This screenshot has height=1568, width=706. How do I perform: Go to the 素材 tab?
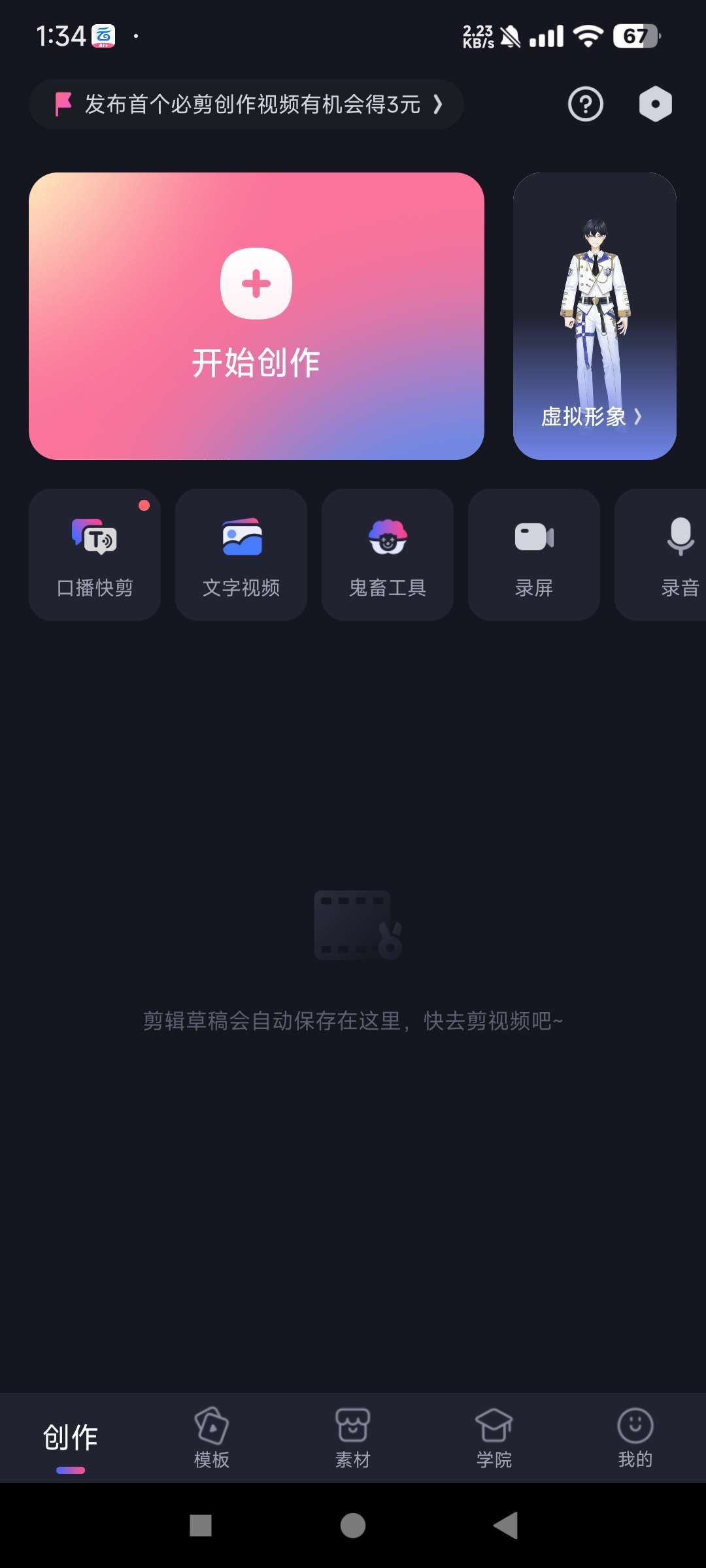[x=353, y=1438]
